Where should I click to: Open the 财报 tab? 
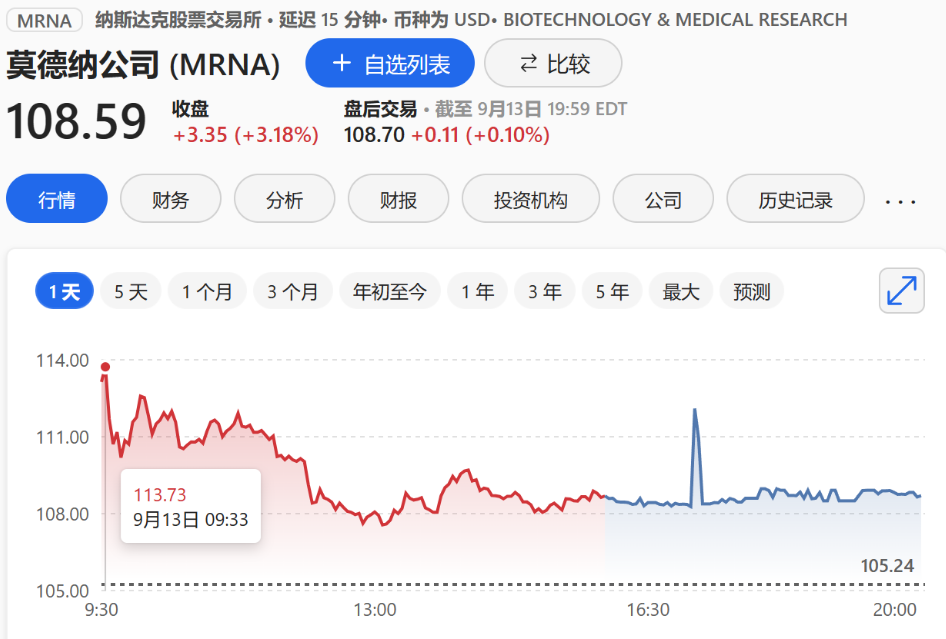click(x=398, y=199)
